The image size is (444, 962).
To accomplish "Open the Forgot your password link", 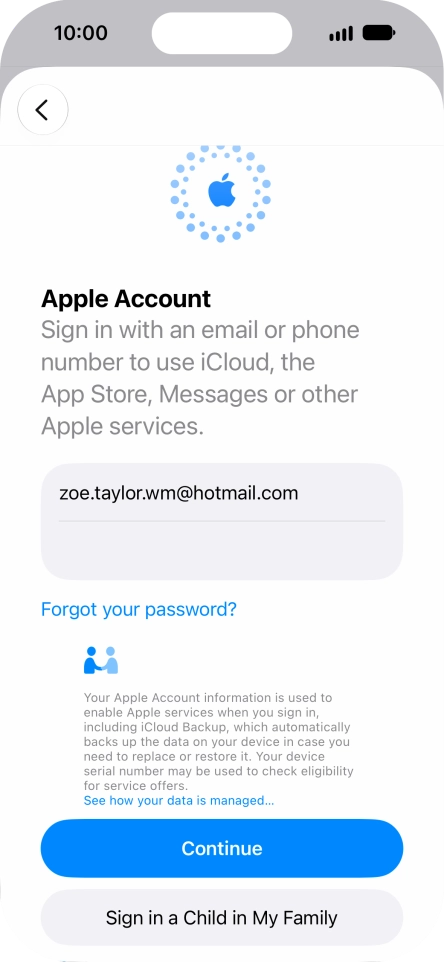I will click(x=139, y=609).
